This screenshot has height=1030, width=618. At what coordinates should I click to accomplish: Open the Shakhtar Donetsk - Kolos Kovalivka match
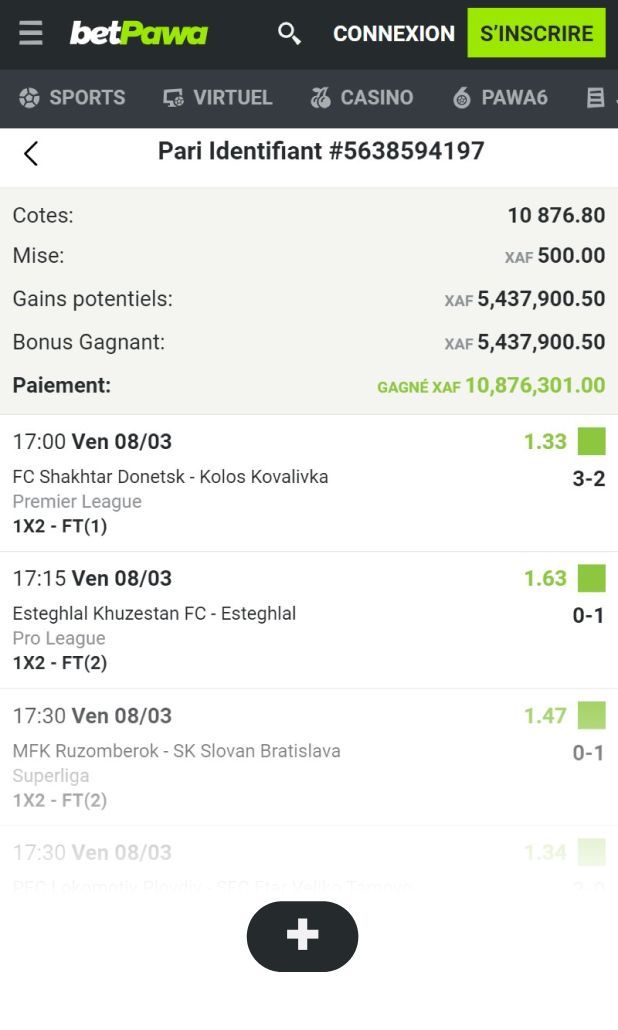coord(170,477)
